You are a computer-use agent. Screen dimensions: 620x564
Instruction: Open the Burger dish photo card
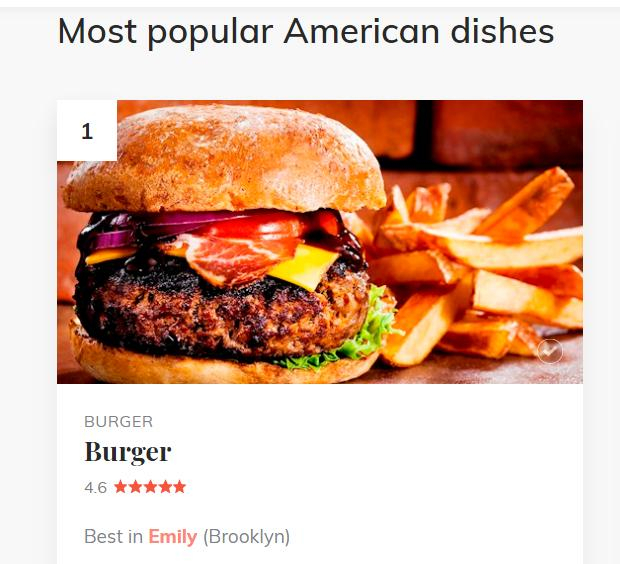coord(320,242)
